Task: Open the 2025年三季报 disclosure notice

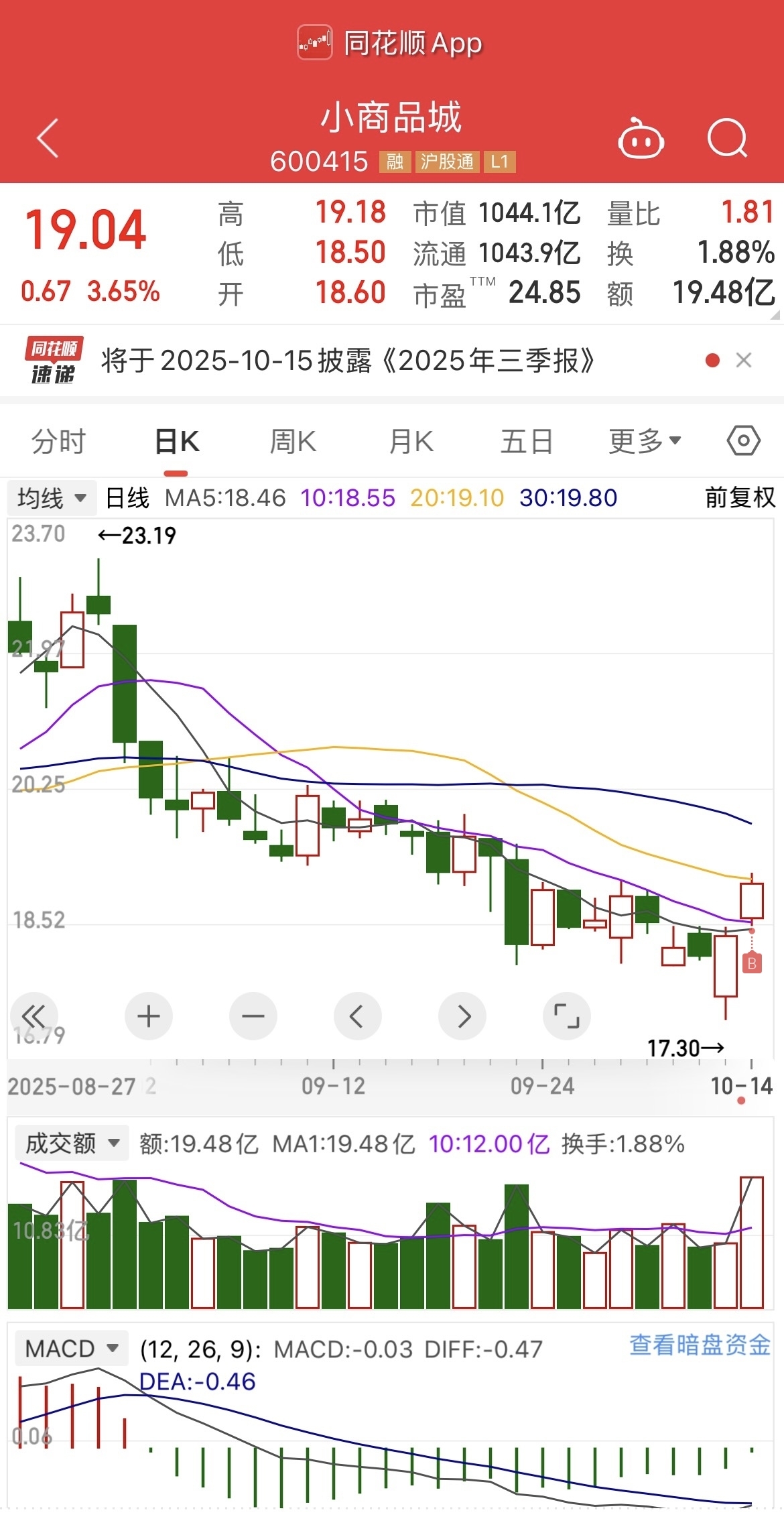Action: pos(348,361)
